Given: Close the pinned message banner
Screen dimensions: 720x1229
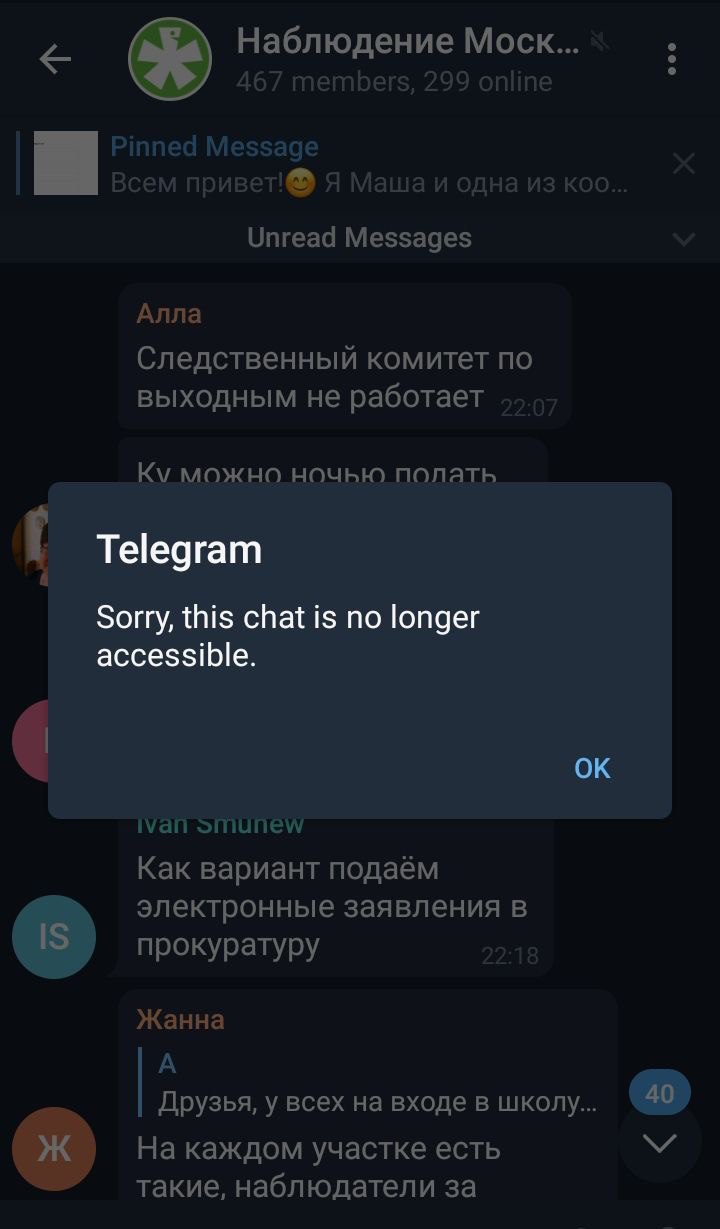Looking at the screenshot, I should 684,164.
